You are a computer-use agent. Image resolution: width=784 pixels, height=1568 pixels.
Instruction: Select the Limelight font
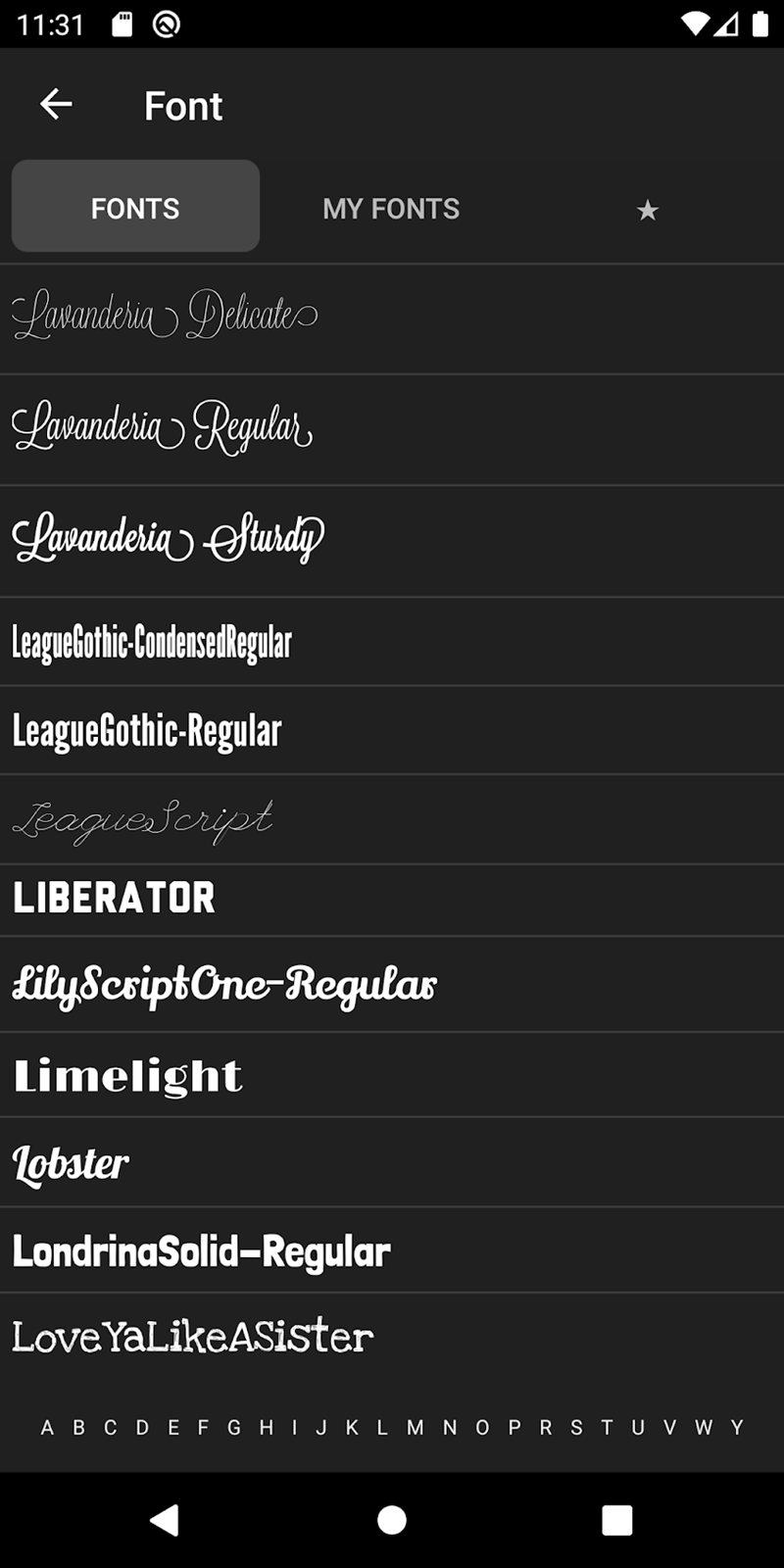tap(392, 1075)
